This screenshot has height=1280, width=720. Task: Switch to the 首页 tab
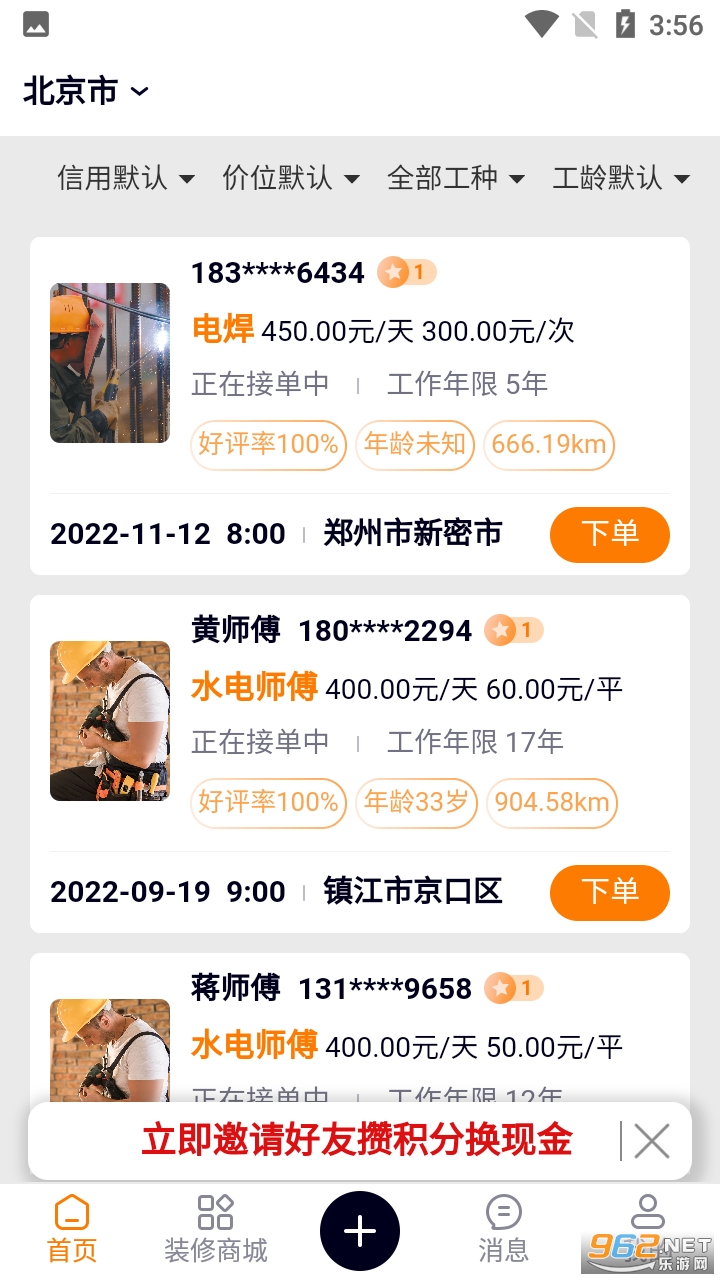[x=72, y=1230]
